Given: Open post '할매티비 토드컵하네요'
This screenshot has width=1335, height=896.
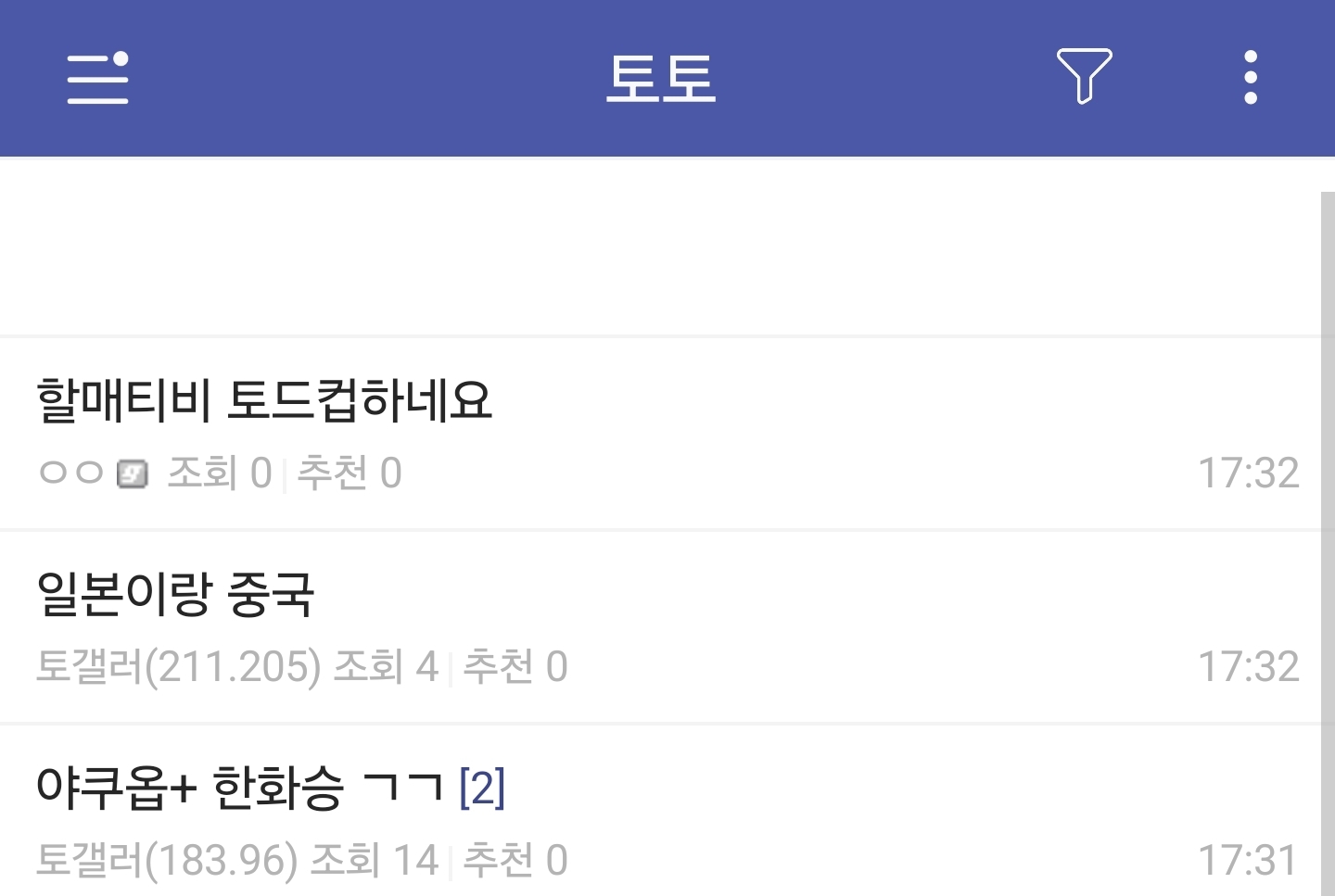Looking at the screenshot, I should pos(264,401).
